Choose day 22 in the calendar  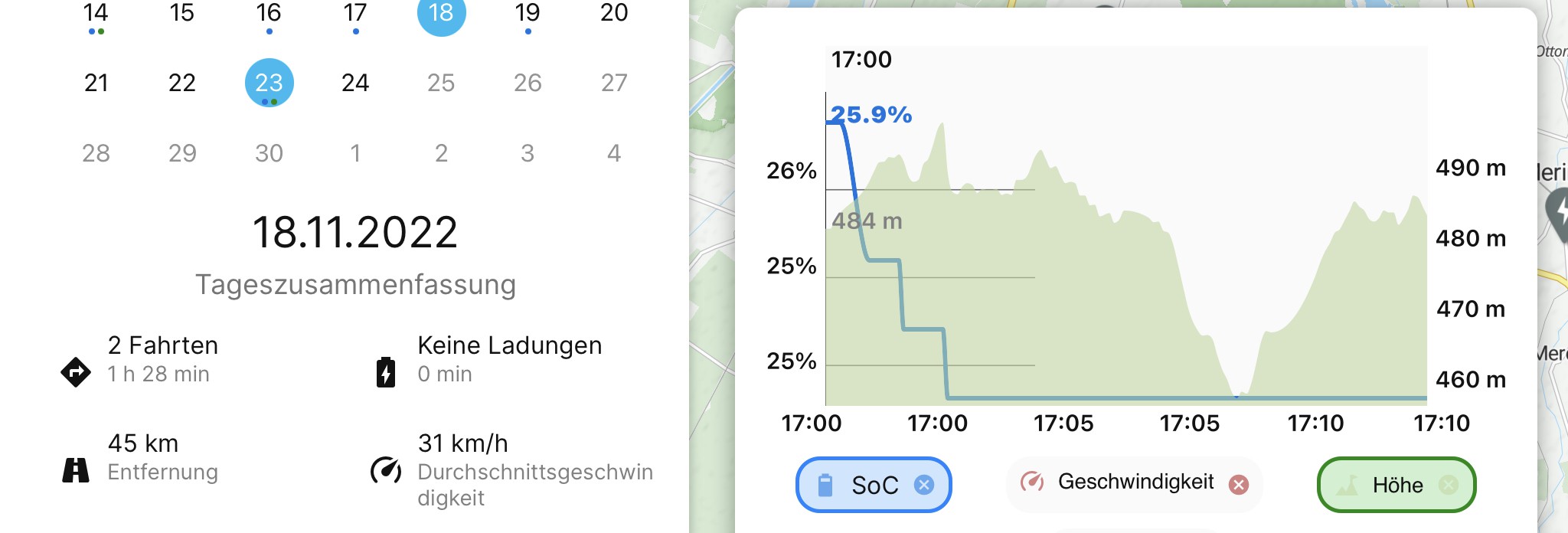[182, 83]
